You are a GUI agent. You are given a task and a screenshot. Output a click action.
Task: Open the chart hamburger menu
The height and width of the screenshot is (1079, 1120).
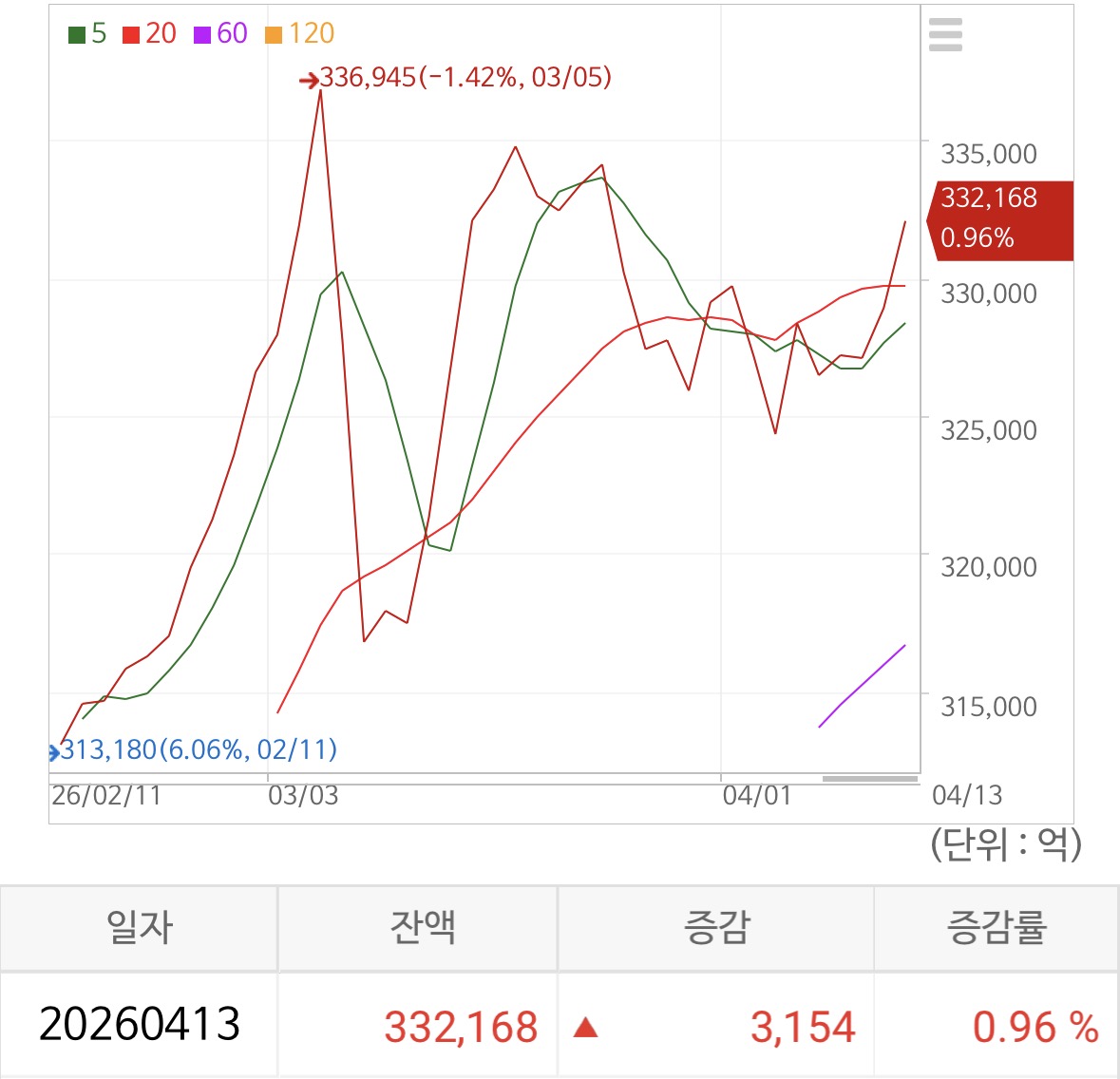[945, 34]
